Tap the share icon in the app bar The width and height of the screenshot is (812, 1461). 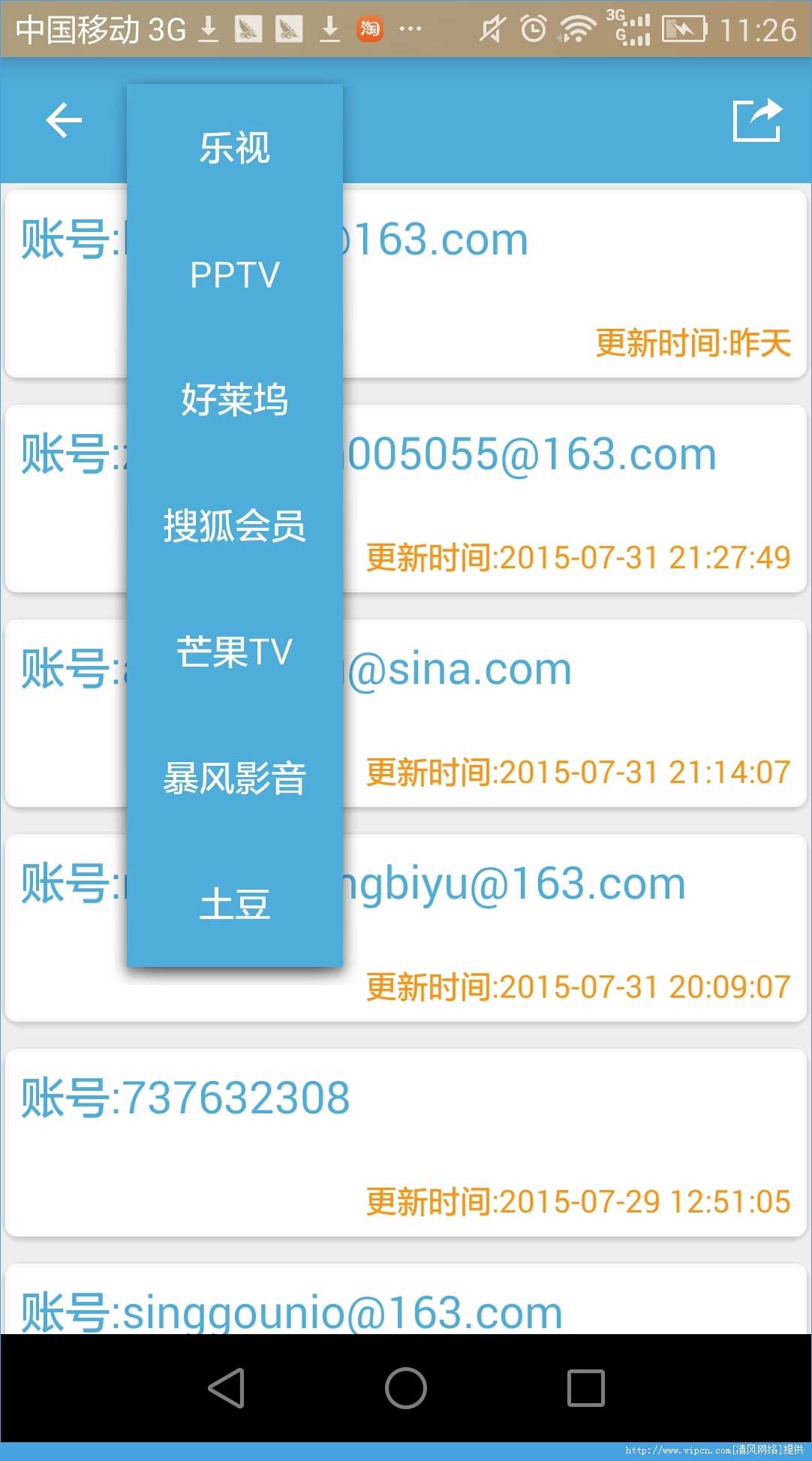click(x=756, y=120)
